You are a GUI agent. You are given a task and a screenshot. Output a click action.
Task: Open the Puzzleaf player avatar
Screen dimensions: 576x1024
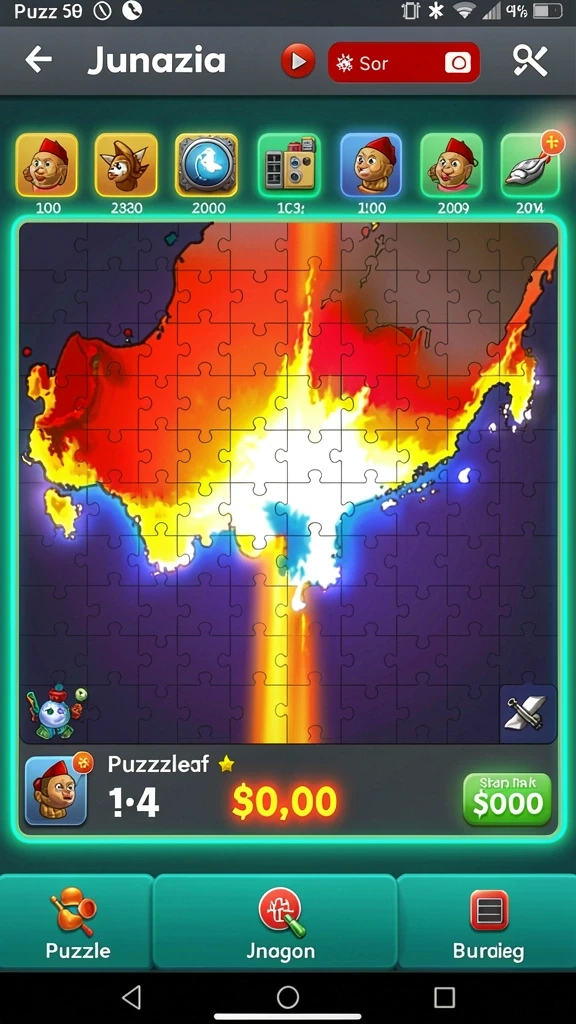(x=56, y=792)
